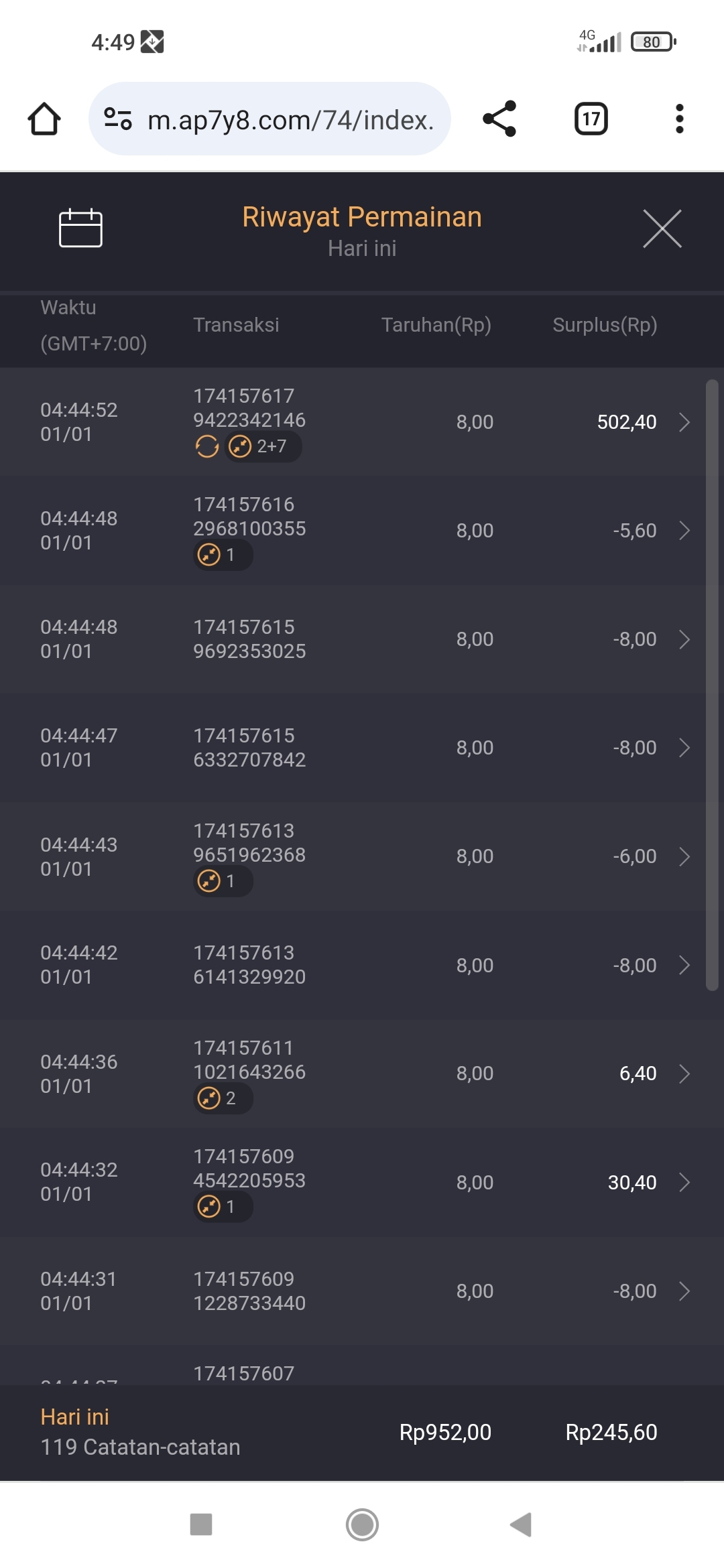The width and height of the screenshot is (724, 1568).
Task: Show details for transaction 6332707842
Action: [x=362, y=748]
